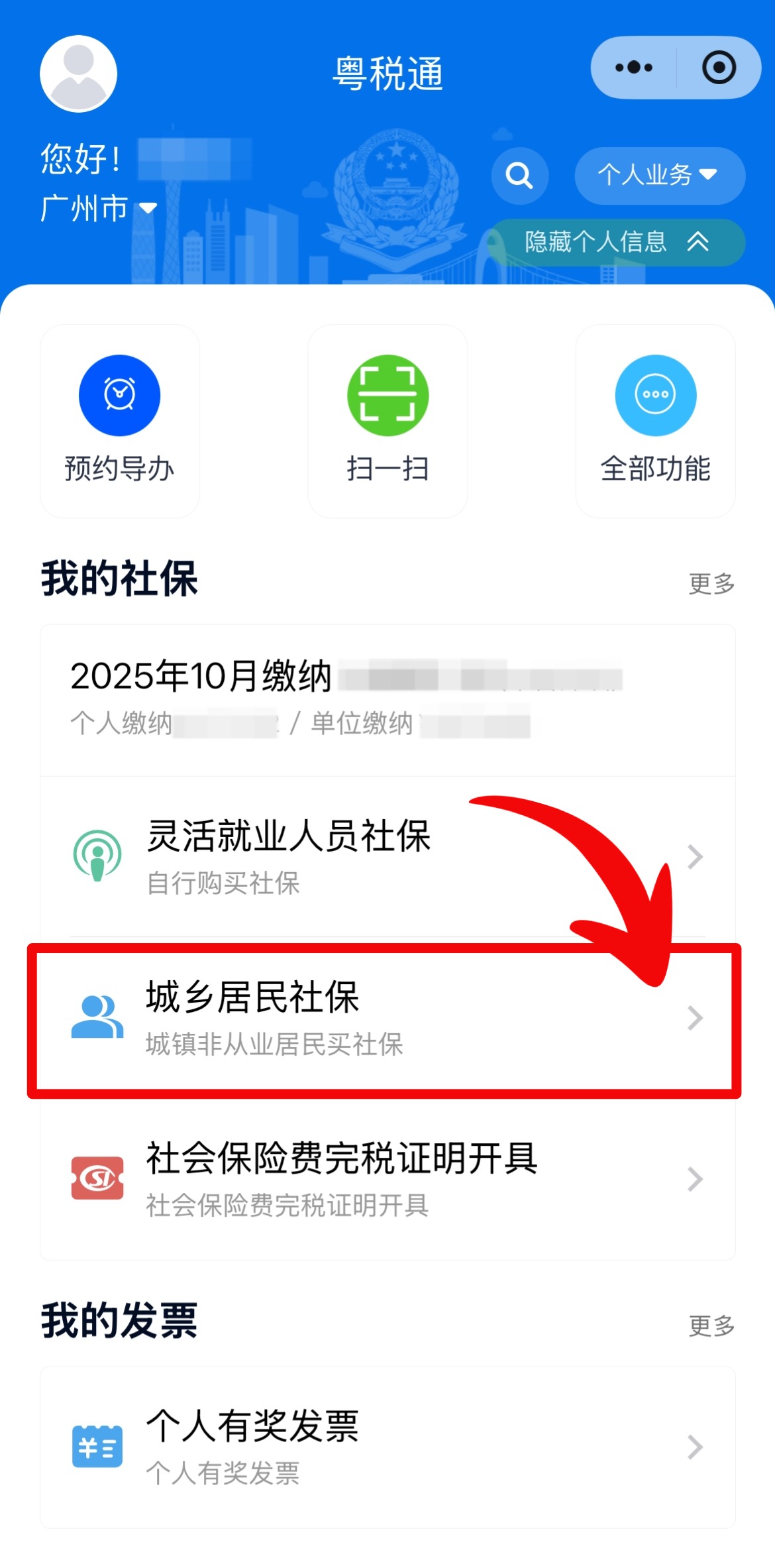Image resolution: width=775 pixels, height=1568 pixels.
Task: Open 社会保险费完税证明开具
Action: [387, 1179]
